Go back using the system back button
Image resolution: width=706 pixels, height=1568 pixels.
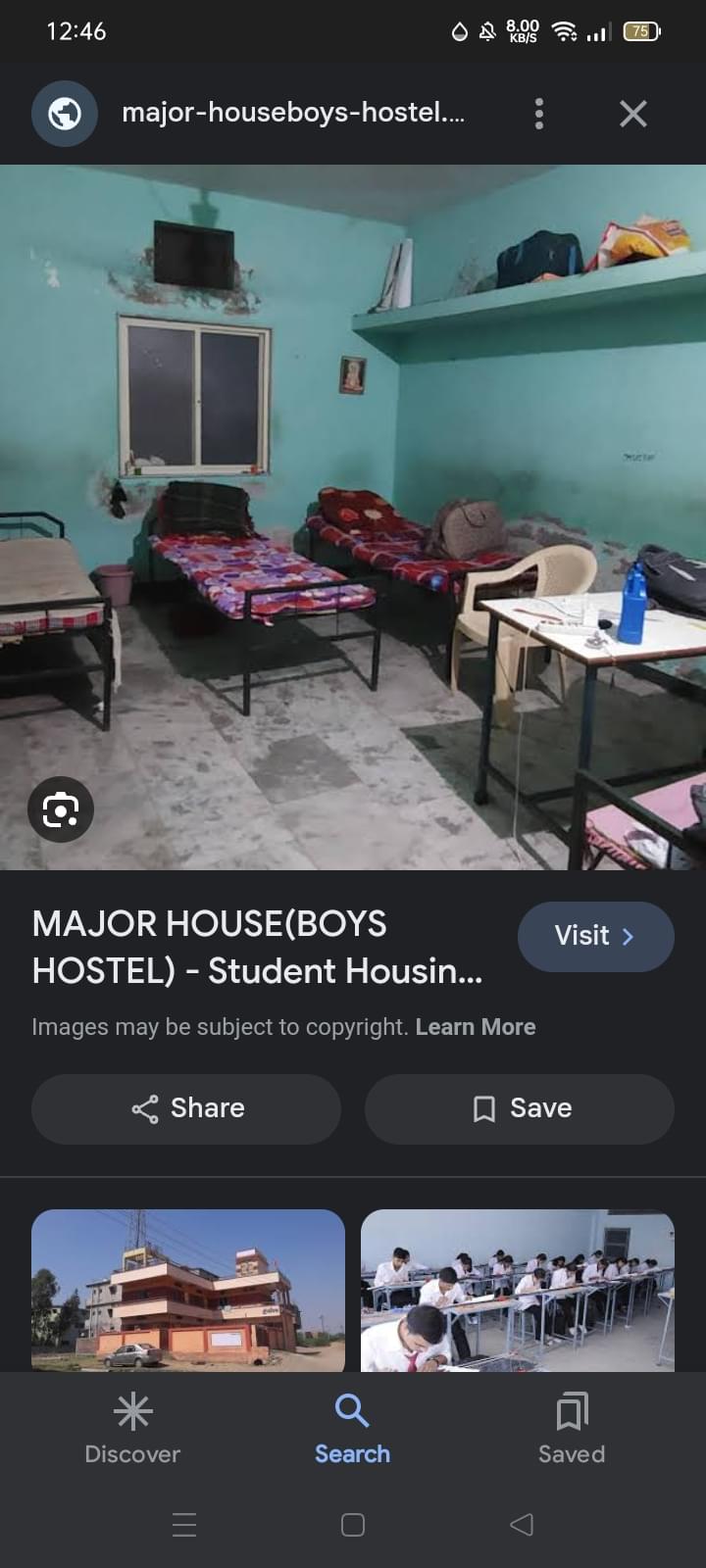522,1524
